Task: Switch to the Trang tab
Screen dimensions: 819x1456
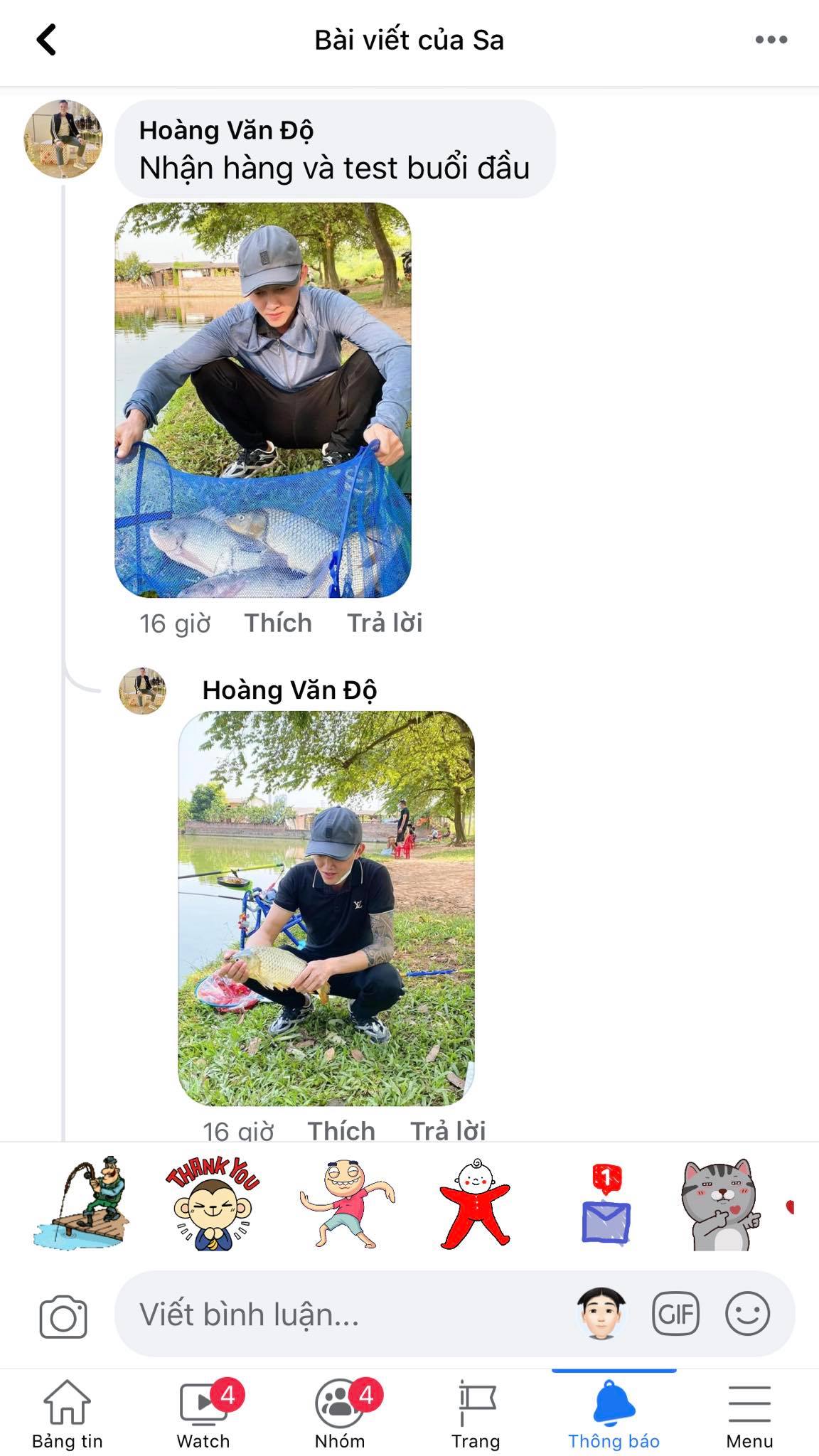Action: click(476, 1414)
